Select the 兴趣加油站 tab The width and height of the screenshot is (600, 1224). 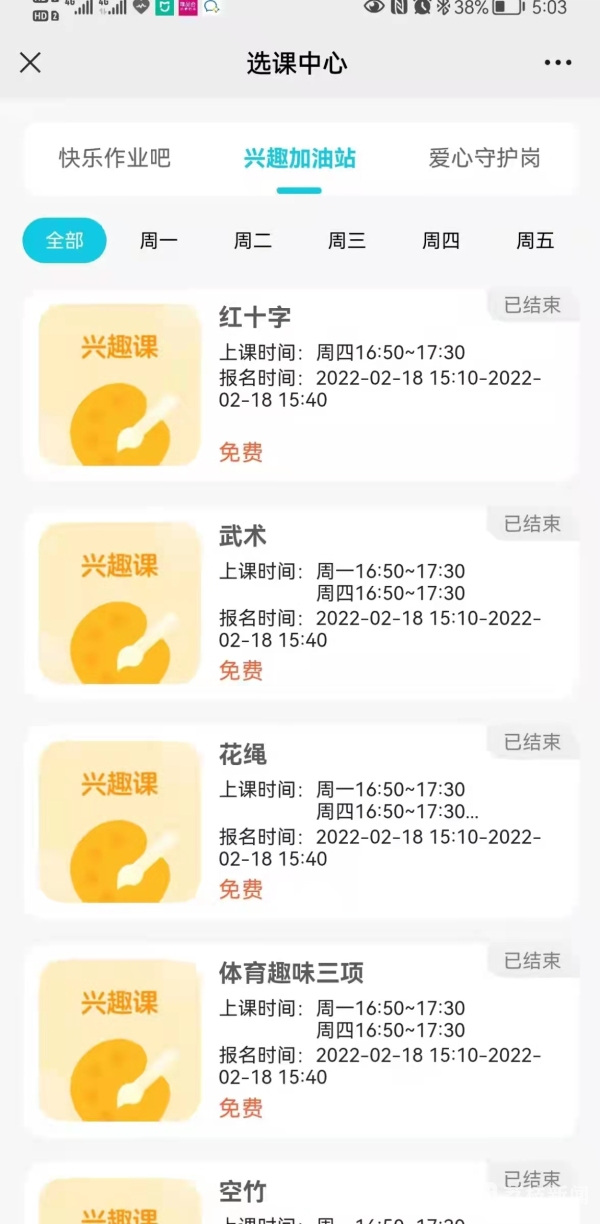[x=299, y=158]
